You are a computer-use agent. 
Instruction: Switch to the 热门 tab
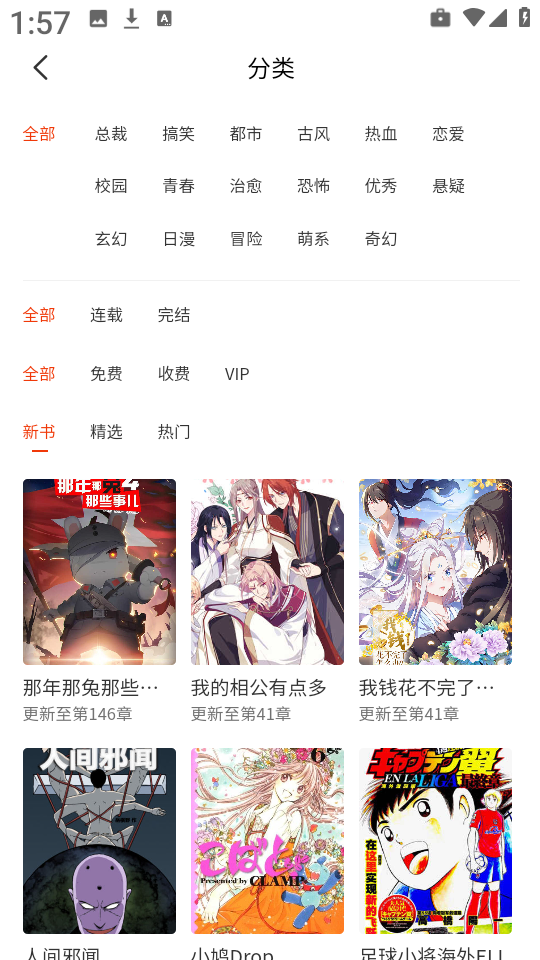click(173, 432)
